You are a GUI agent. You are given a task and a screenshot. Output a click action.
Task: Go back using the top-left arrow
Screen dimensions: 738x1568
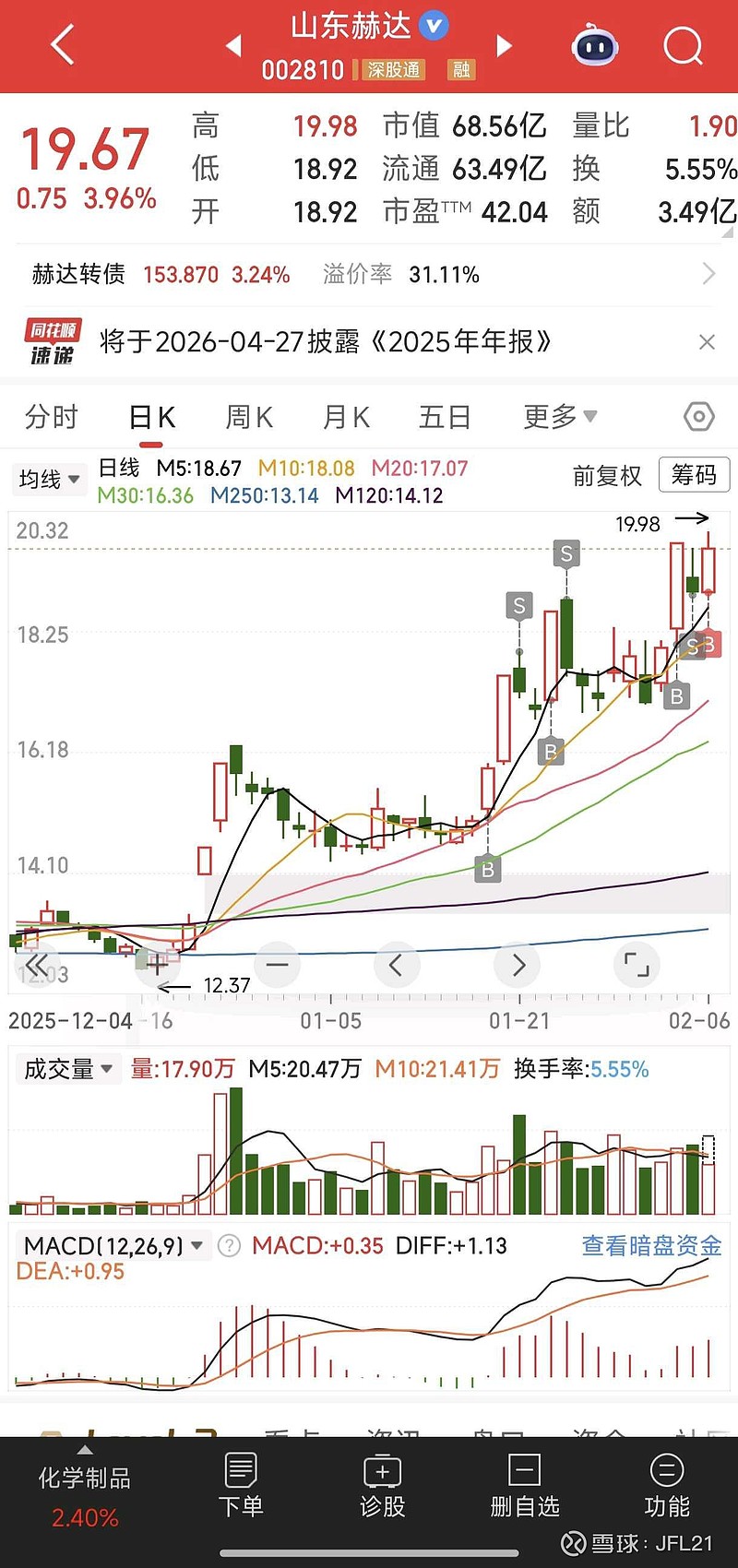coord(63,44)
